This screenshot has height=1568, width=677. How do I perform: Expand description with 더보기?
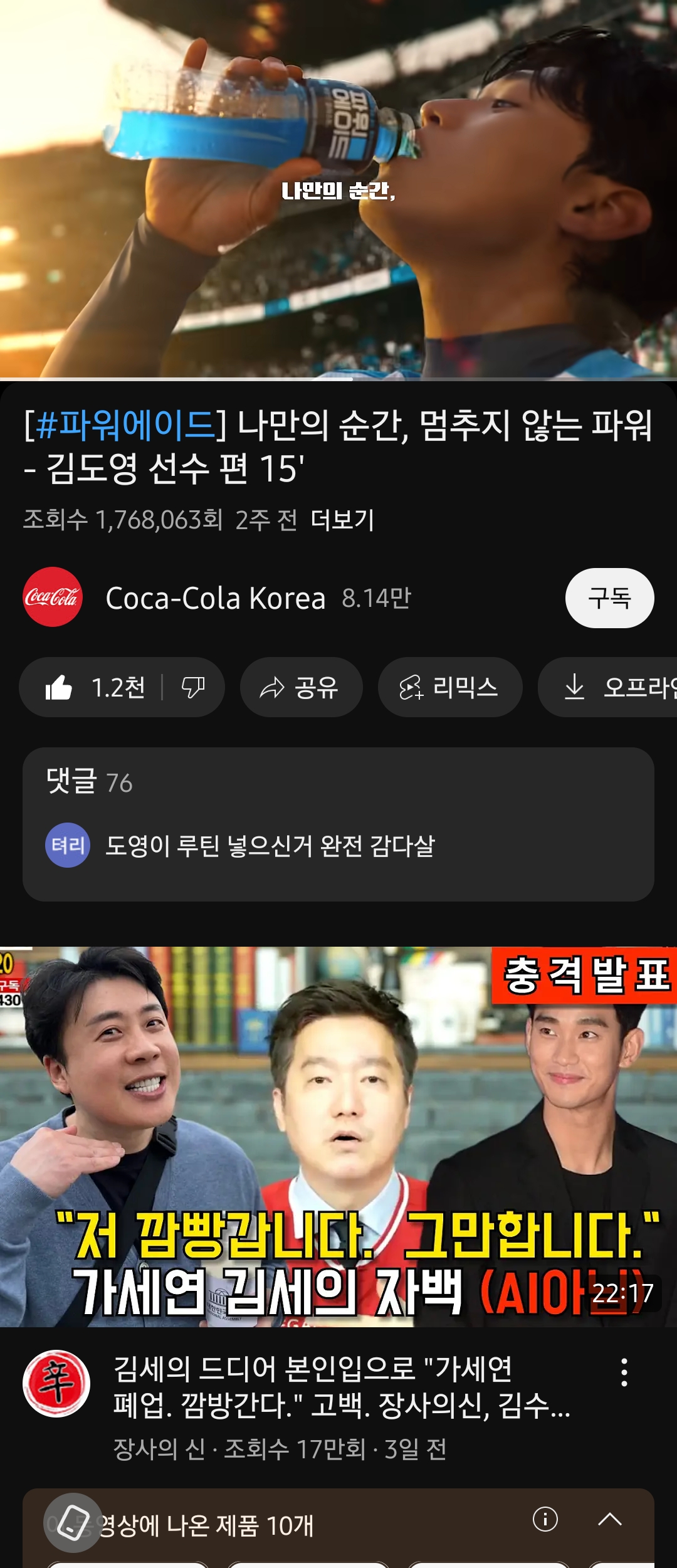tap(342, 520)
